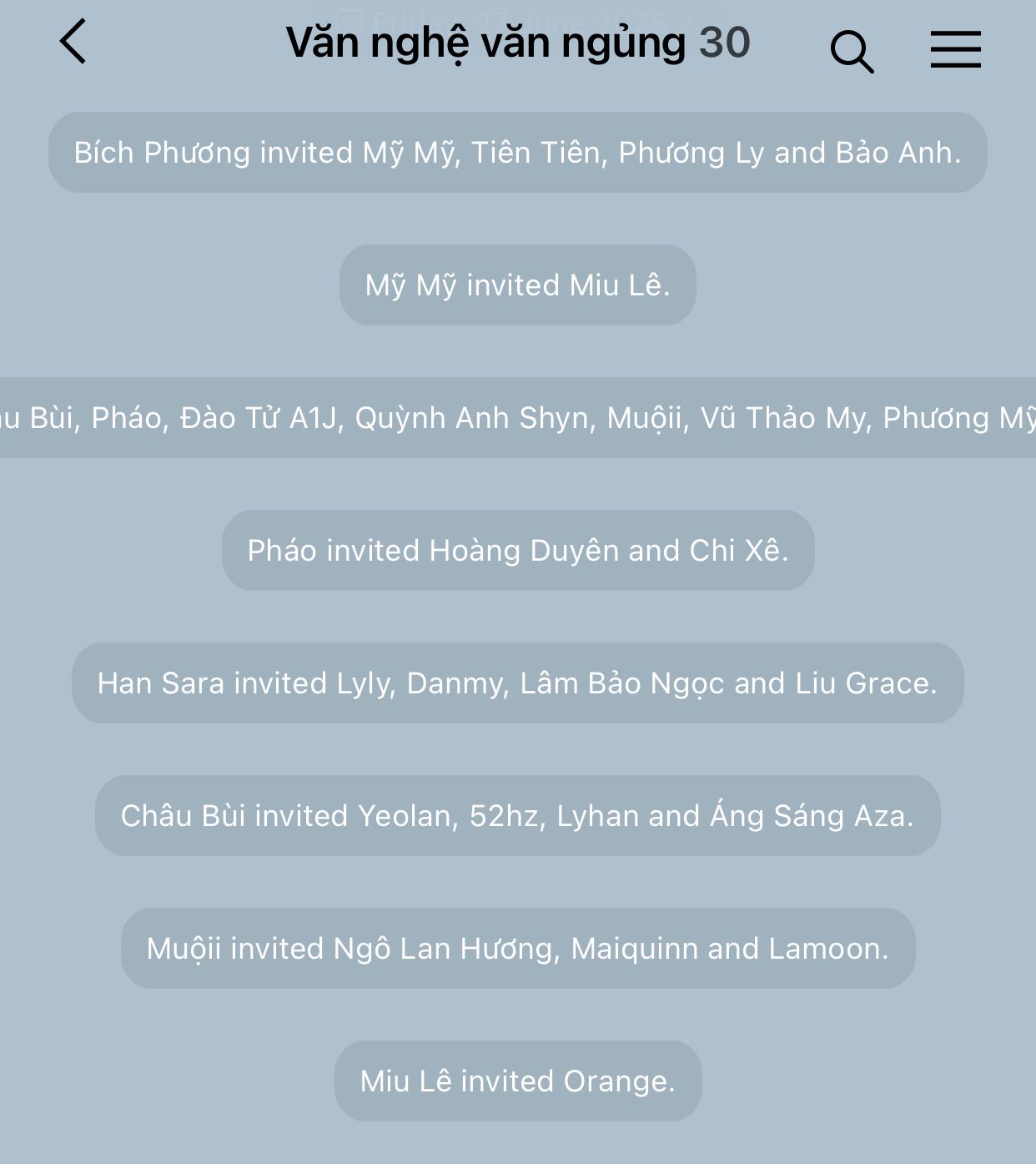
Task: Open the group chat menu
Action: (x=955, y=49)
